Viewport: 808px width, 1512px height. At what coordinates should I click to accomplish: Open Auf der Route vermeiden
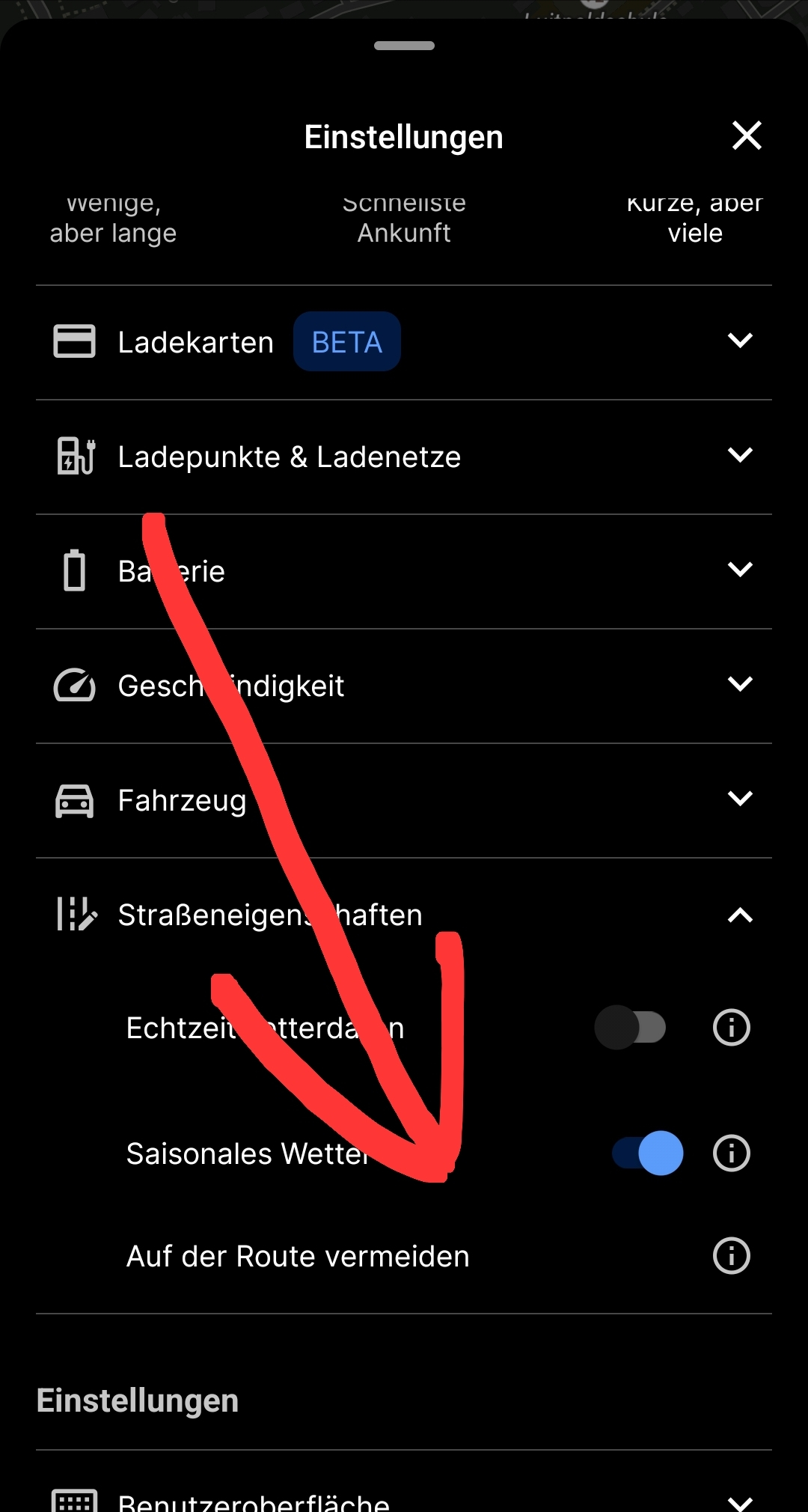tap(298, 1256)
